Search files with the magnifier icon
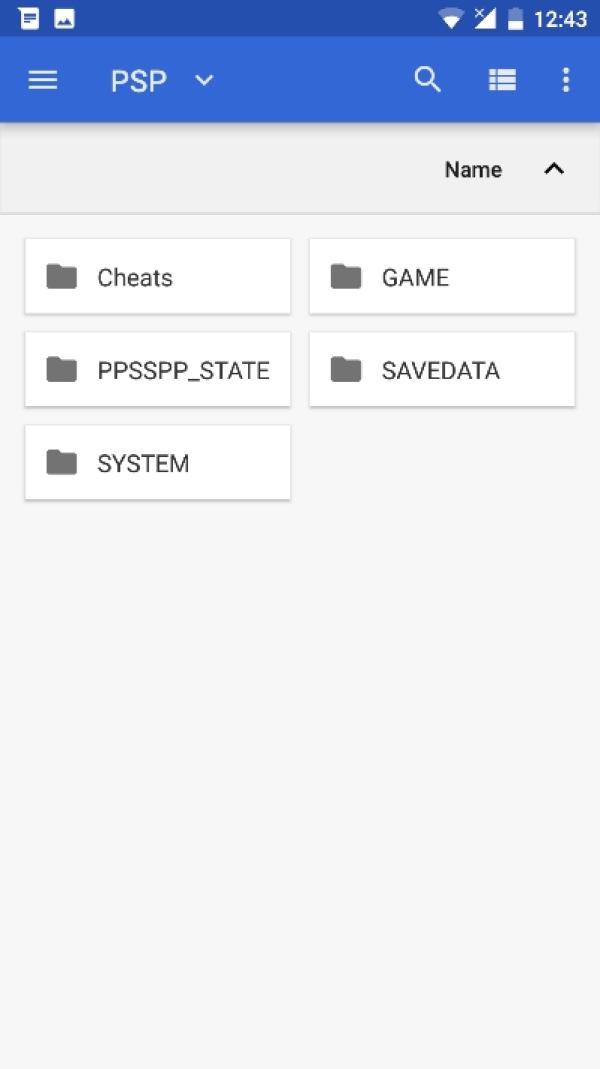Viewport: 600px width, 1069px height. click(x=427, y=80)
